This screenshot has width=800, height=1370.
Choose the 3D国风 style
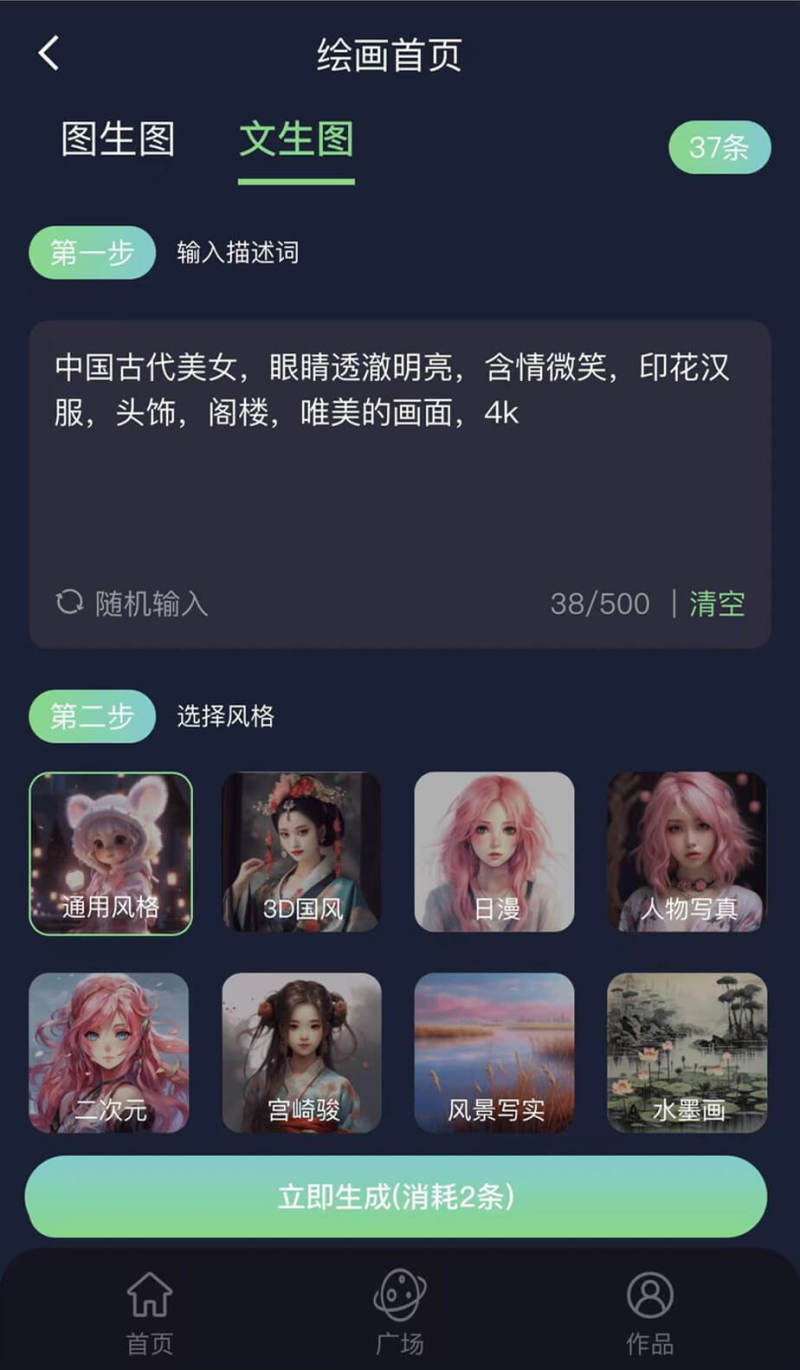pos(302,853)
